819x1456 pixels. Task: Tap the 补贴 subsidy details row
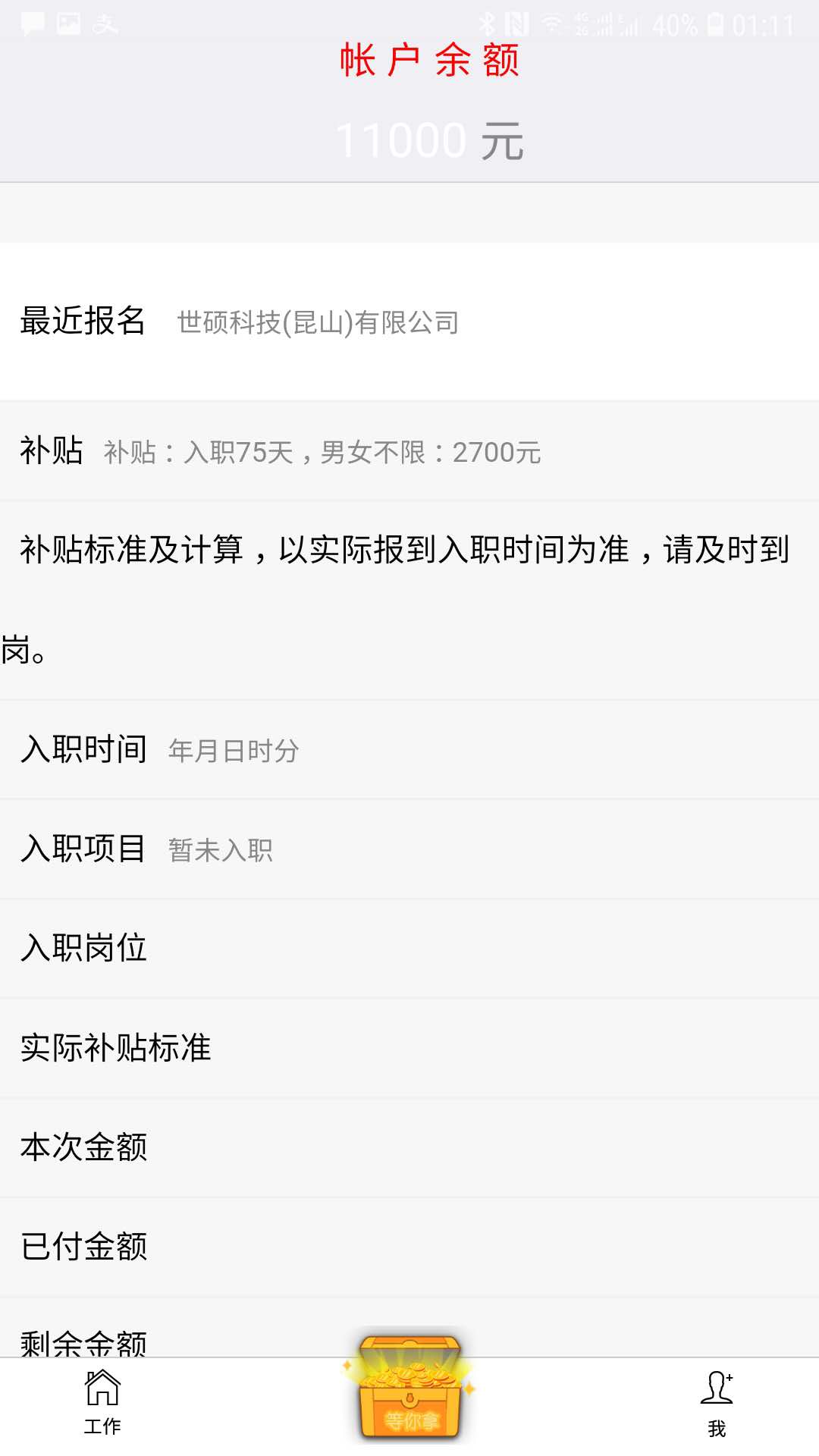click(x=409, y=451)
